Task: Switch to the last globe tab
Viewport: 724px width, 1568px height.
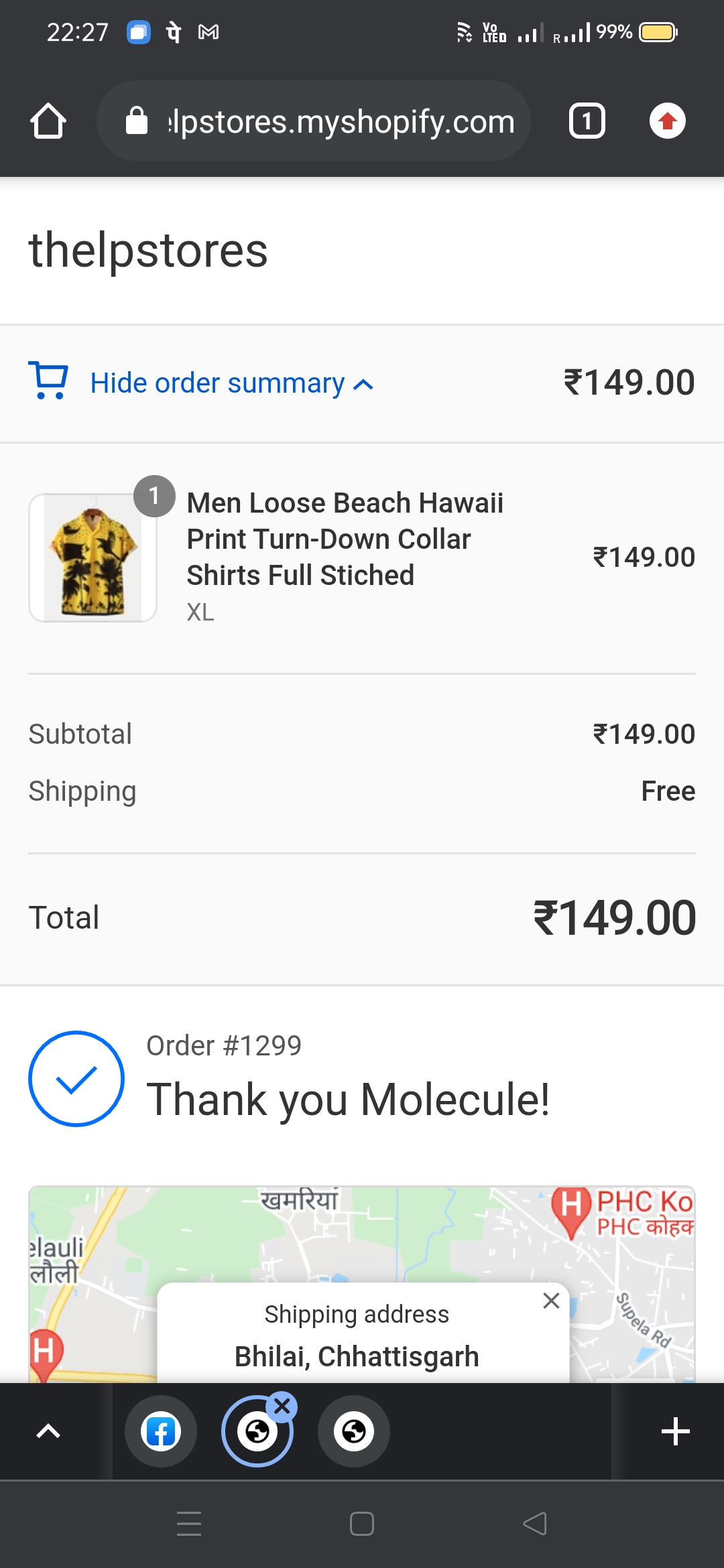Action: [353, 1432]
